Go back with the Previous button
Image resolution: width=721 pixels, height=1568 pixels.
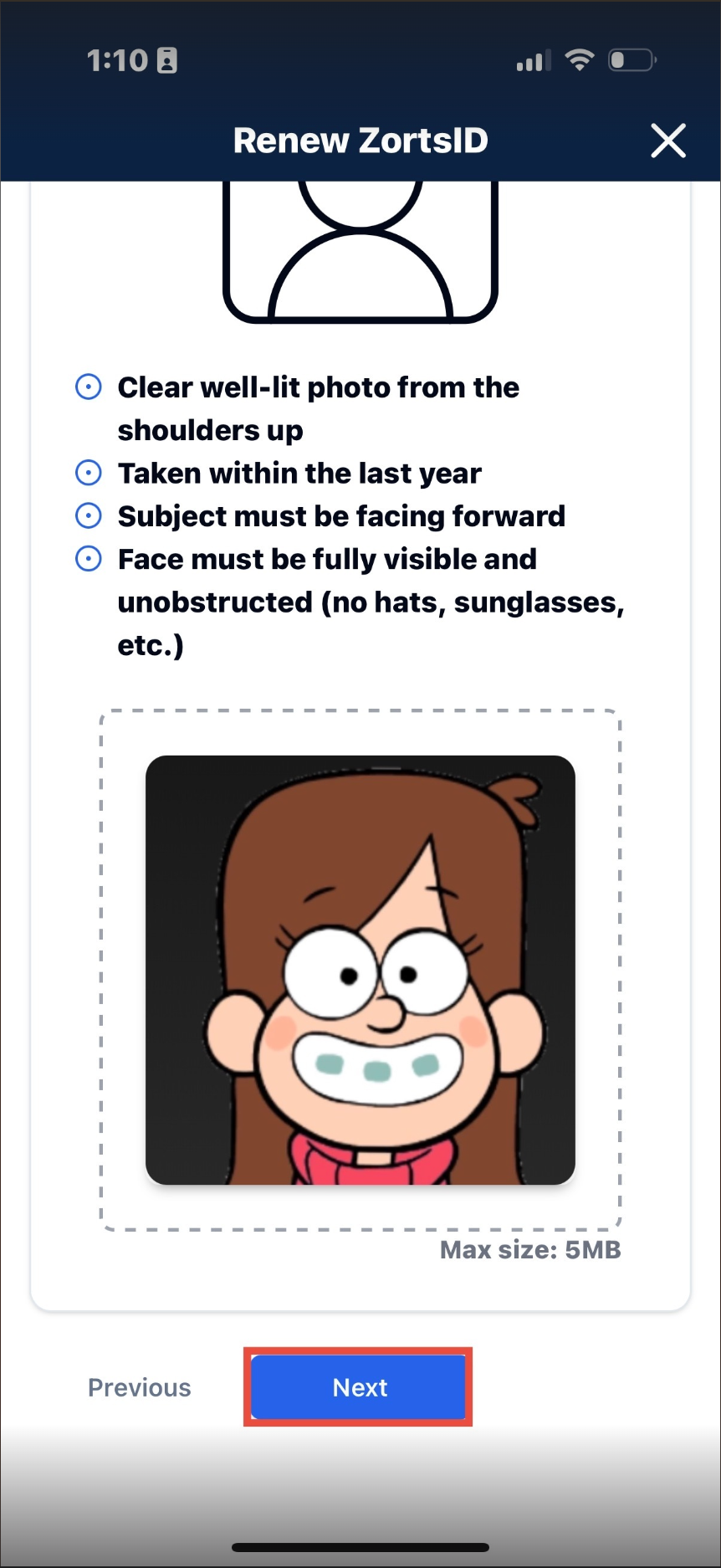[x=140, y=1387]
